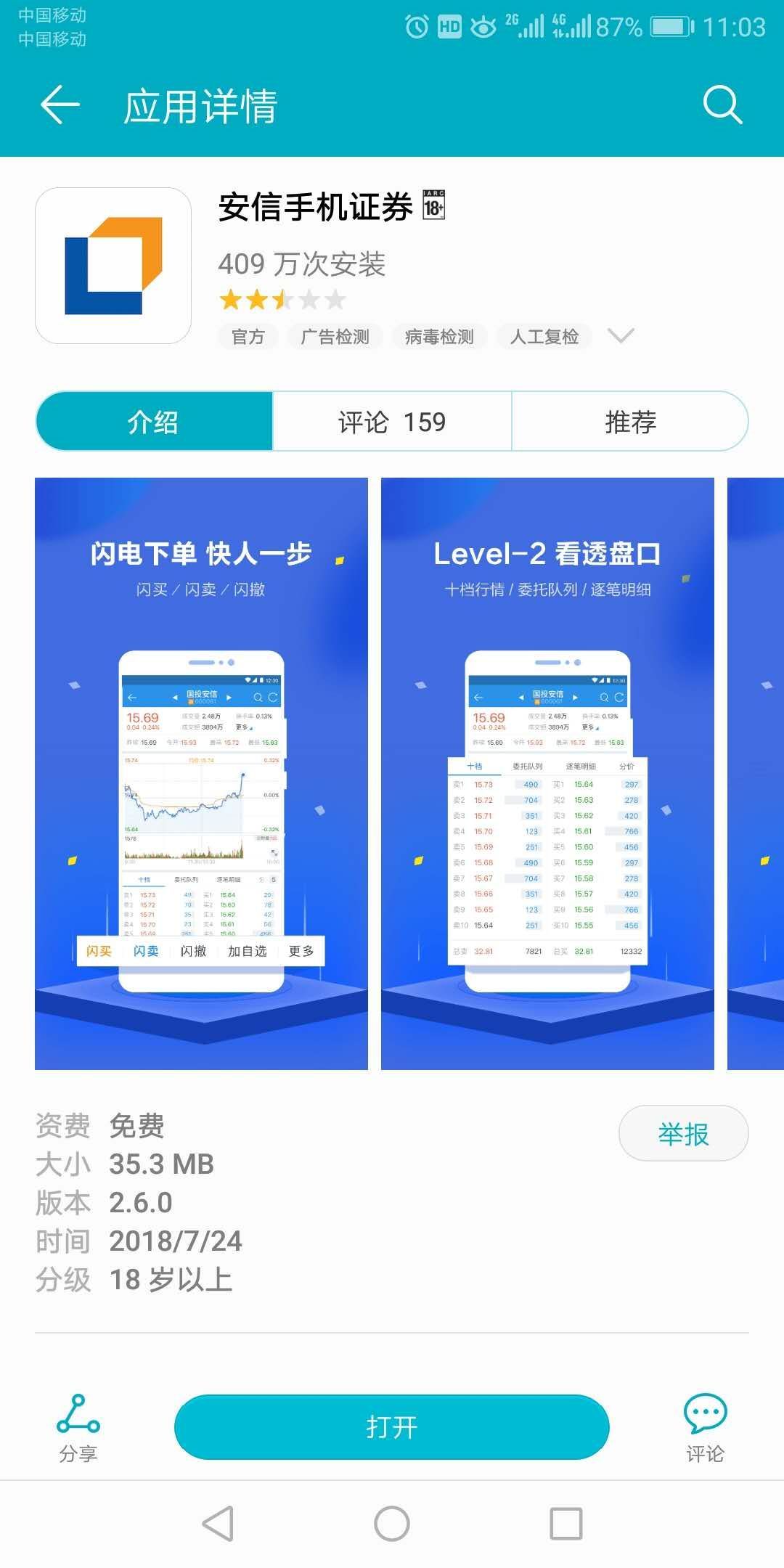Viewport: 784px width, 1568px height.
Task: Open recent apps from the navigation bar
Action: pyautogui.click(x=565, y=1523)
